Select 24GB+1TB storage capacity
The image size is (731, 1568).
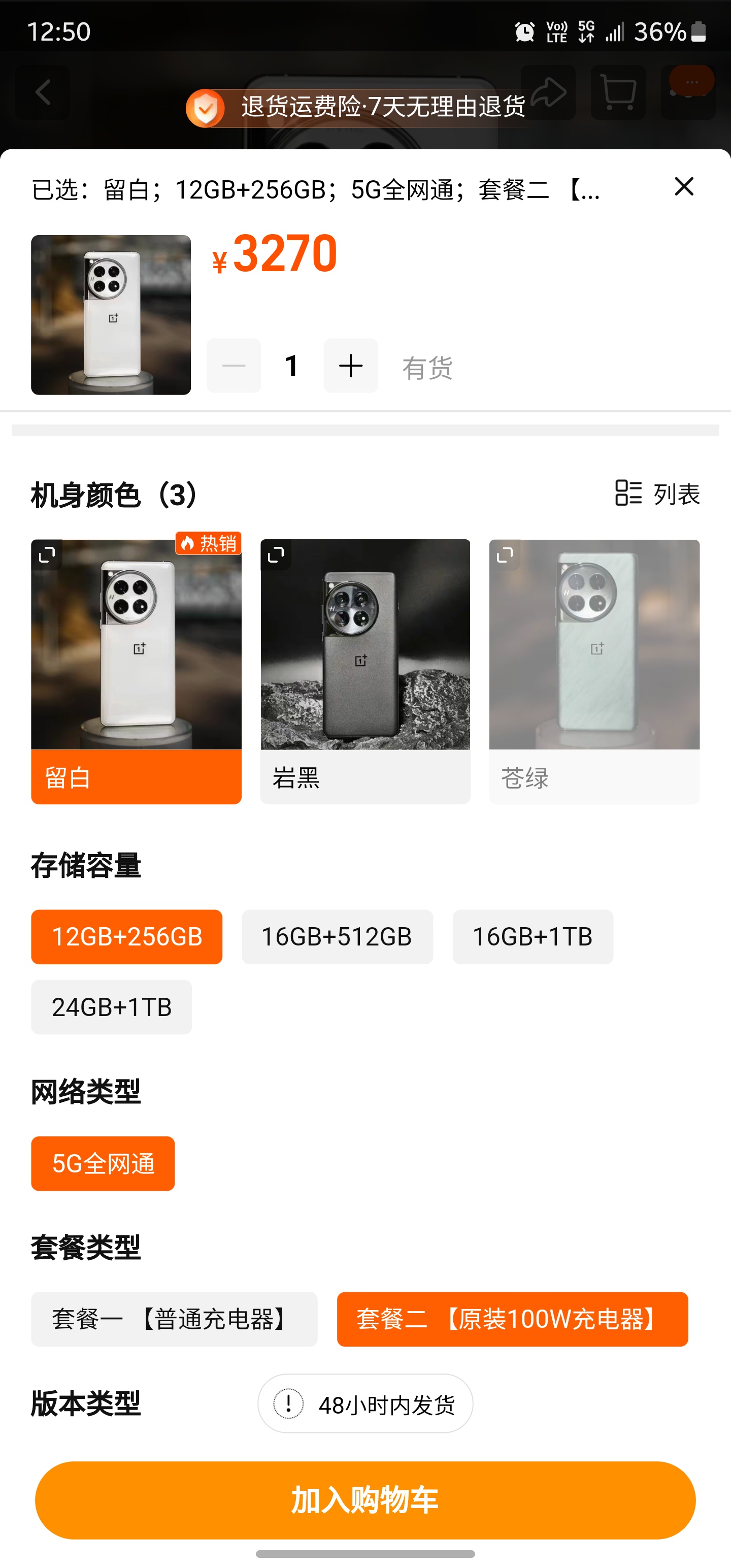tap(111, 1007)
